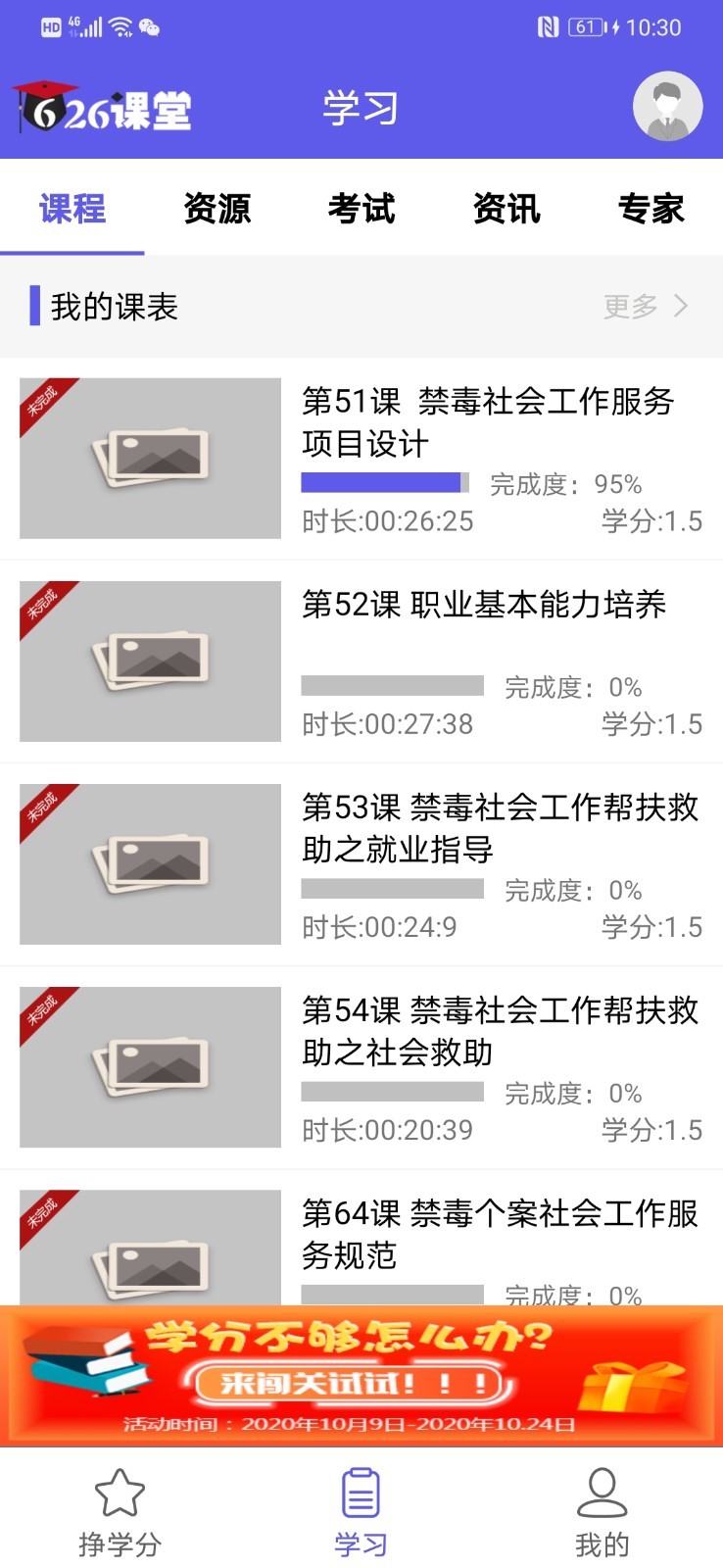This screenshot has height=1568, width=723.
Task: Tap the 学习 clipboard icon in bottom navigation
Action: click(x=361, y=1494)
